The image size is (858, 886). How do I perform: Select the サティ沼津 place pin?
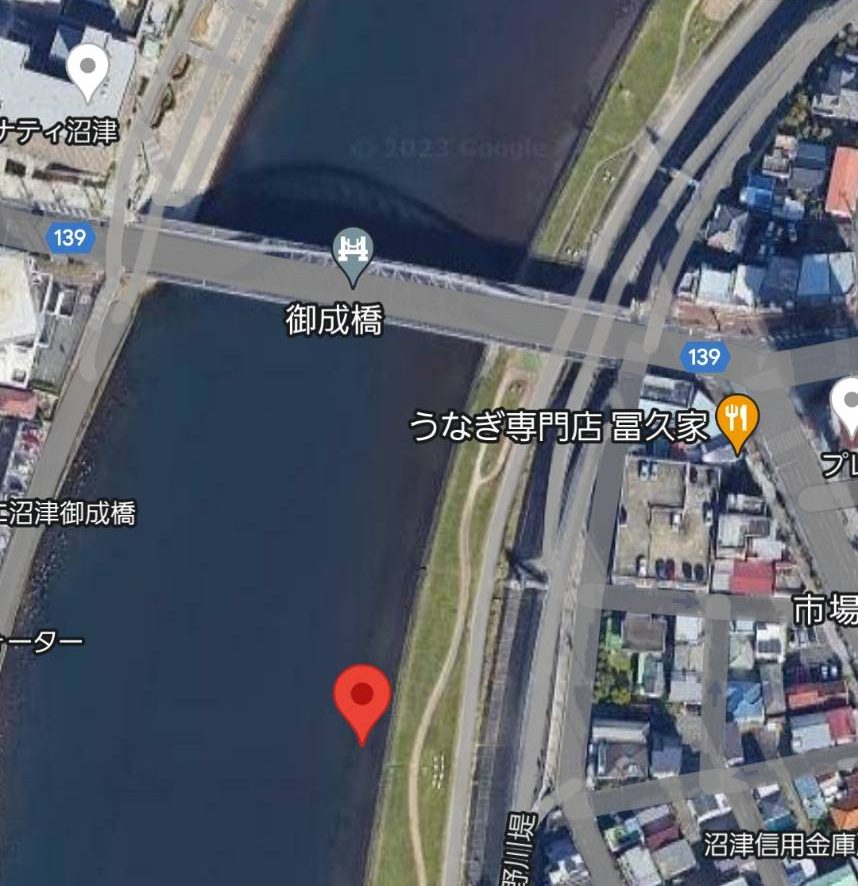88,72
